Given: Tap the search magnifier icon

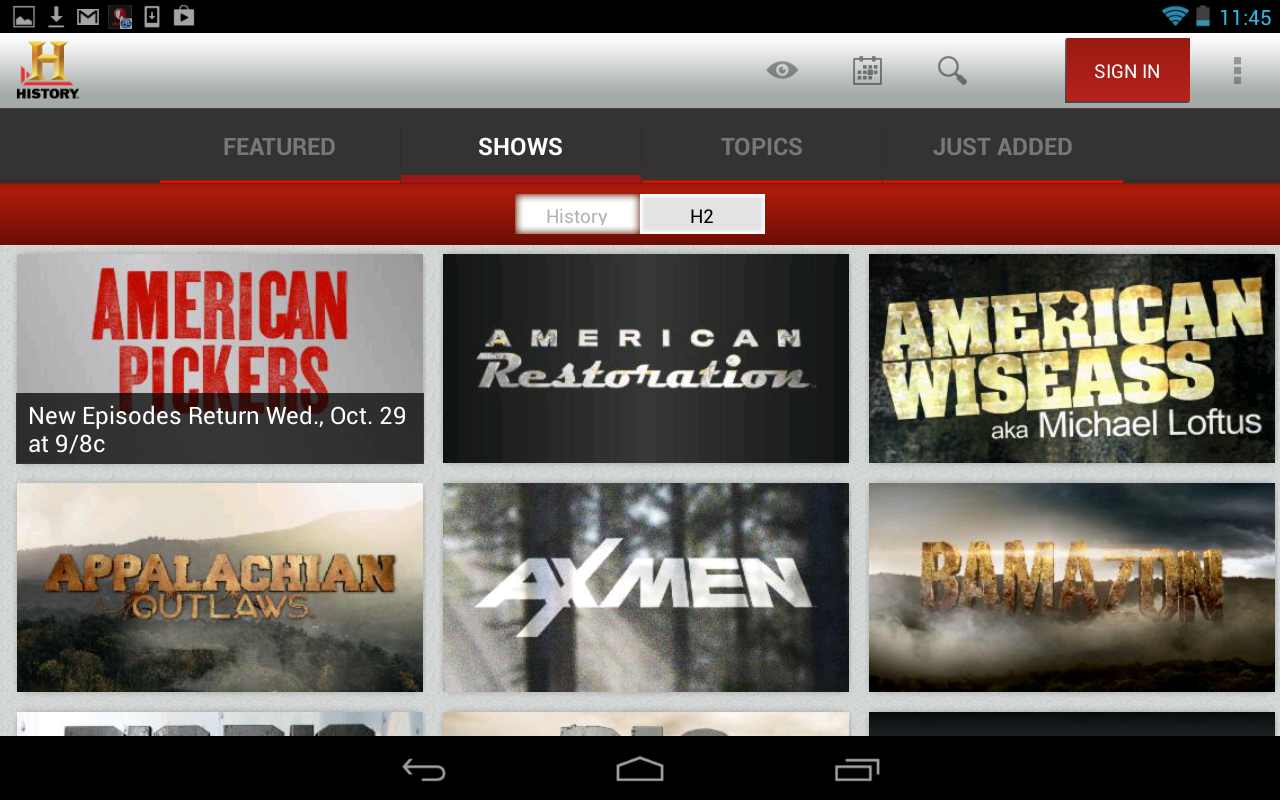Looking at the screenshot, I should pos(952,70).
